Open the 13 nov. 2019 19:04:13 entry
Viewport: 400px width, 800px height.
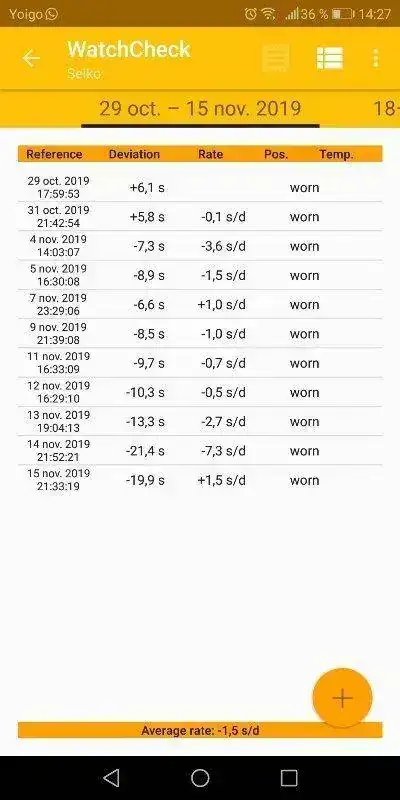[x=200, y=421]
